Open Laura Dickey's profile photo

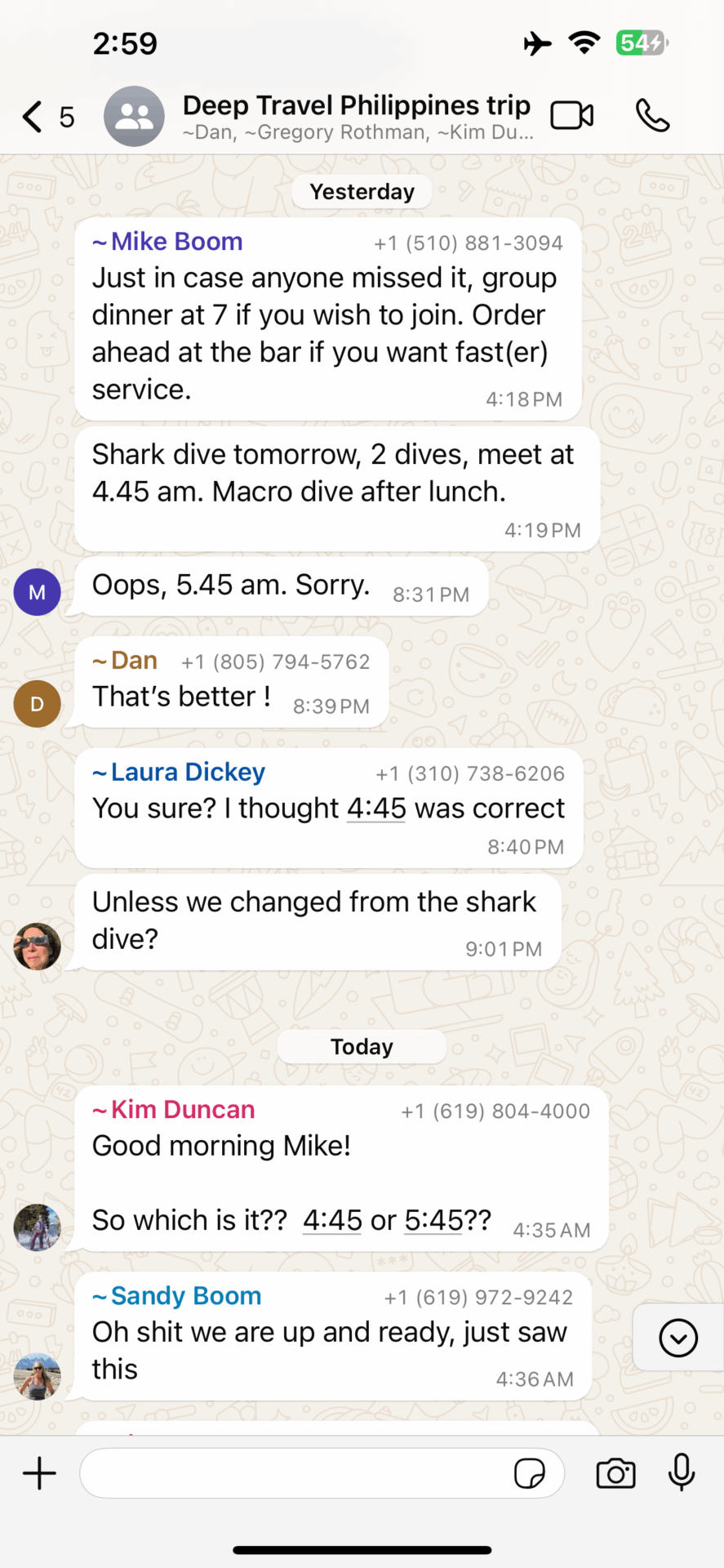38,947
